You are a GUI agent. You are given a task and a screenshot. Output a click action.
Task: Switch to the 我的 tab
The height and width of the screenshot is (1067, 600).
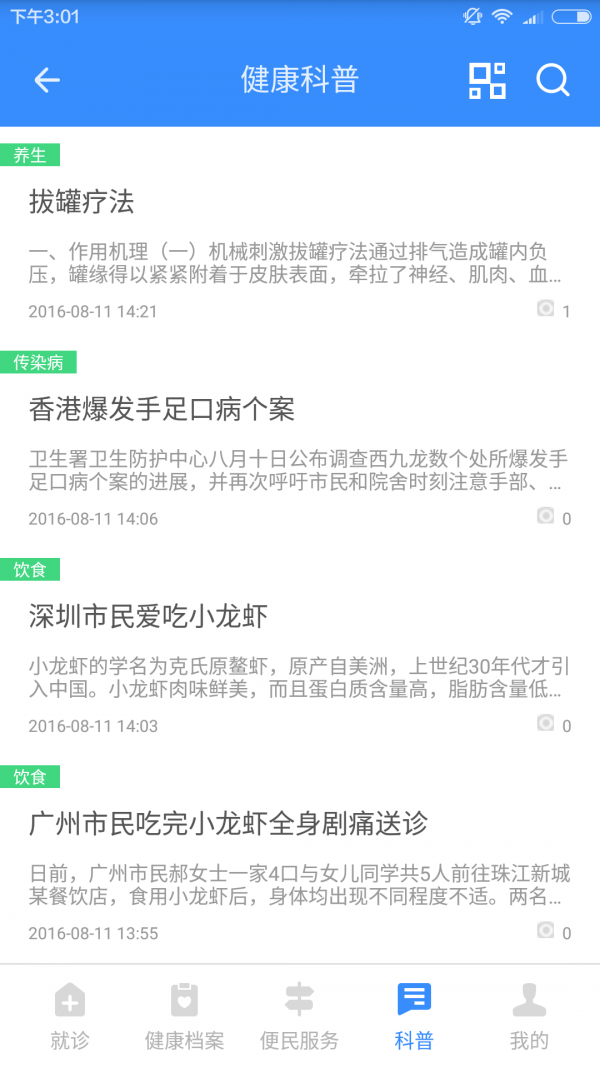pos(529,1016)
